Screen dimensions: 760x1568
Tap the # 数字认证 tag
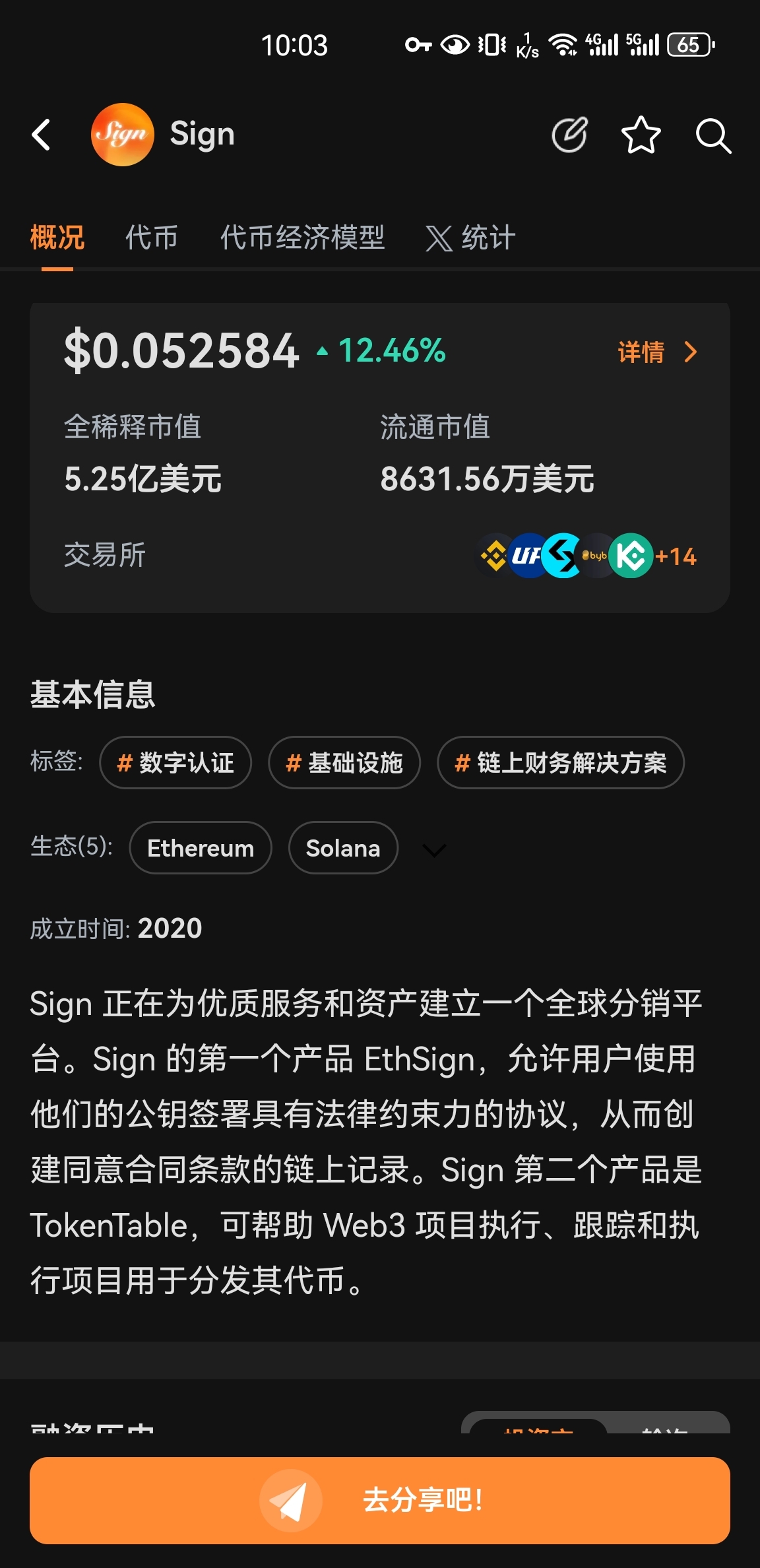pos(175,763)
